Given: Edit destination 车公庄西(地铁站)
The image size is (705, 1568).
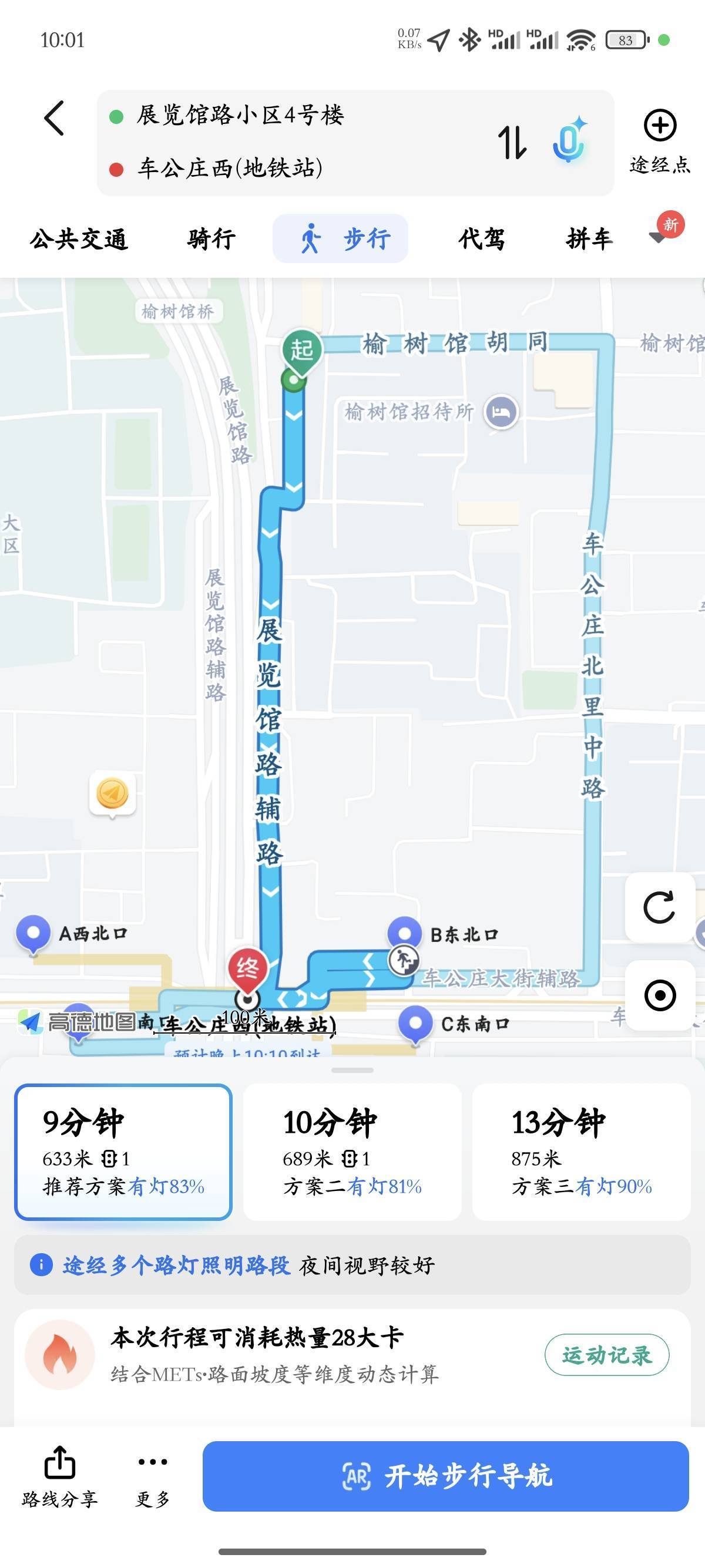Looking at the screenshot, I should pos(230,168).
